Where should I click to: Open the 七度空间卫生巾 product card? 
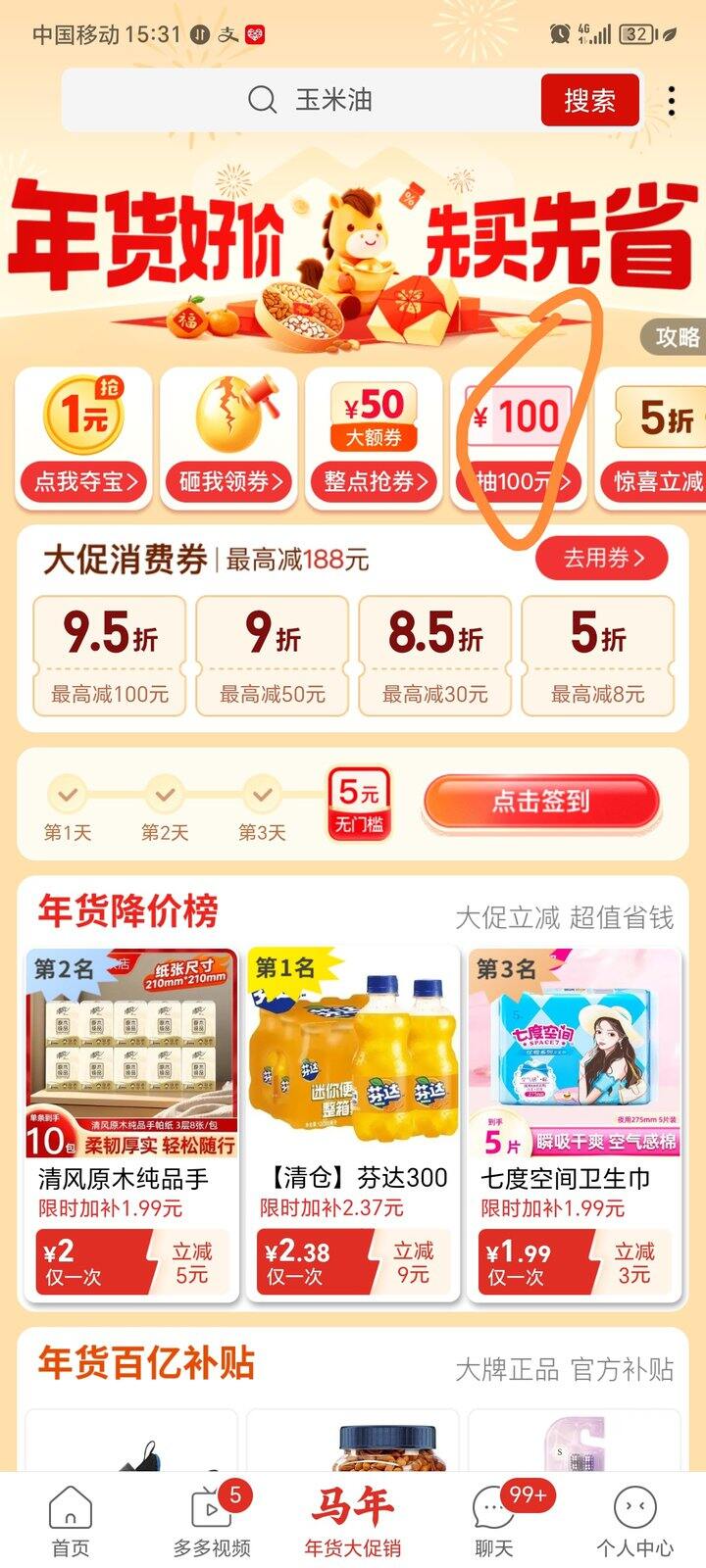click(x=575, y=1122)
